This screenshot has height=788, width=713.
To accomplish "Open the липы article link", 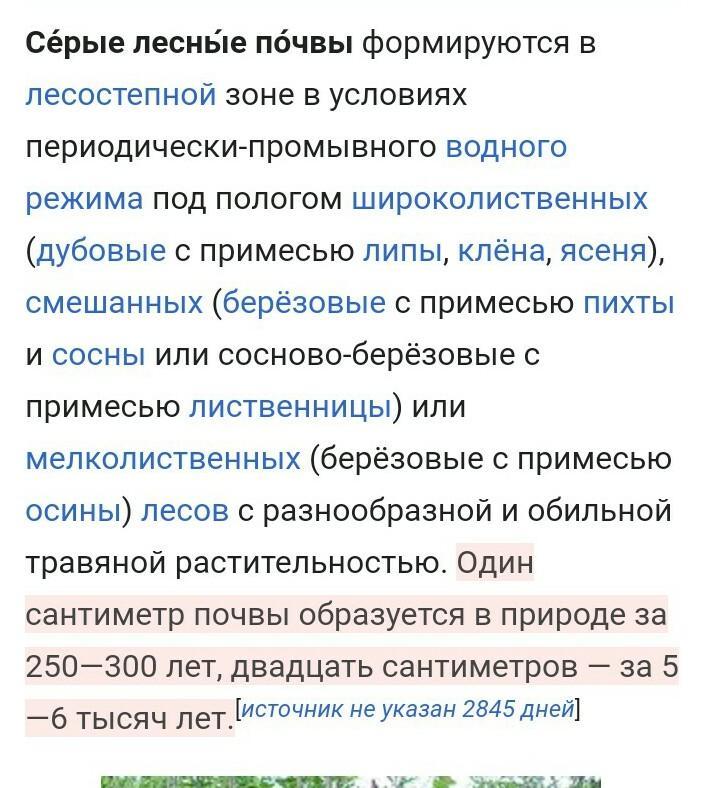I will (402, 250).
